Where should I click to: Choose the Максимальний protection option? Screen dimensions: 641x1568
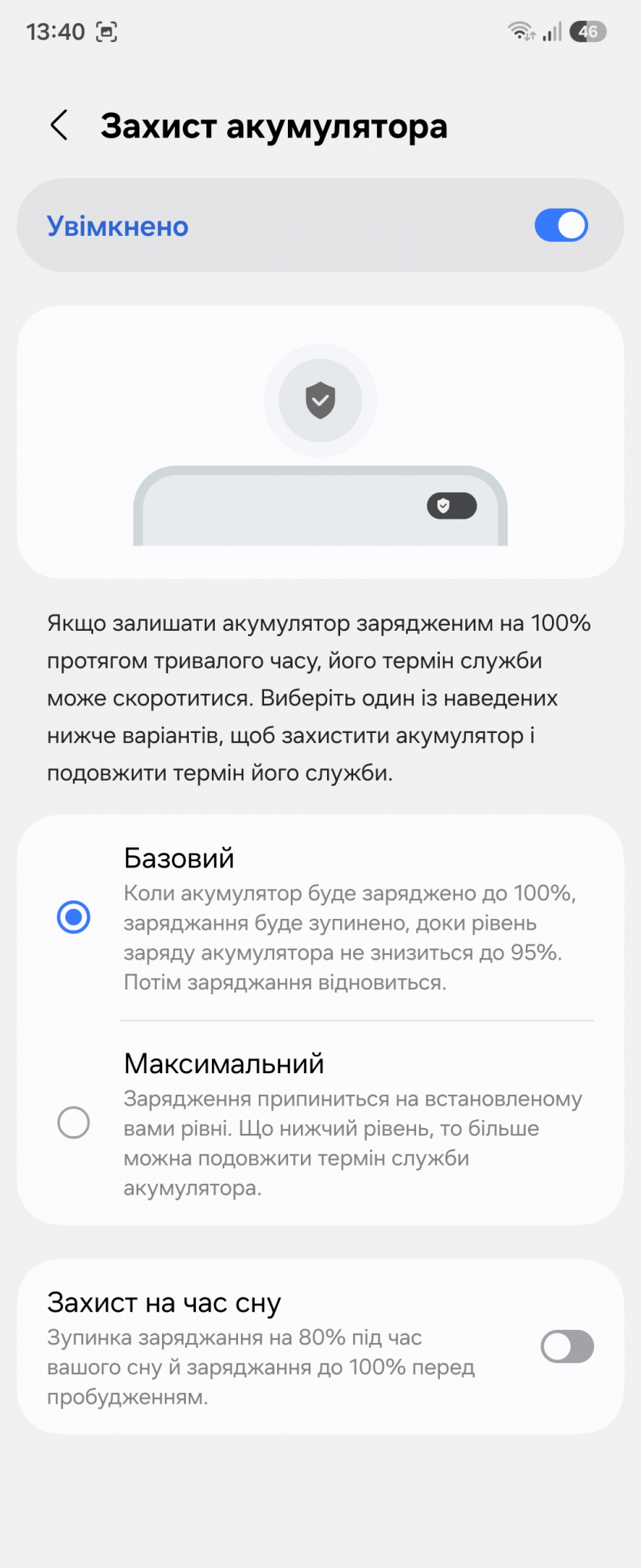(x=74, y=1122)
